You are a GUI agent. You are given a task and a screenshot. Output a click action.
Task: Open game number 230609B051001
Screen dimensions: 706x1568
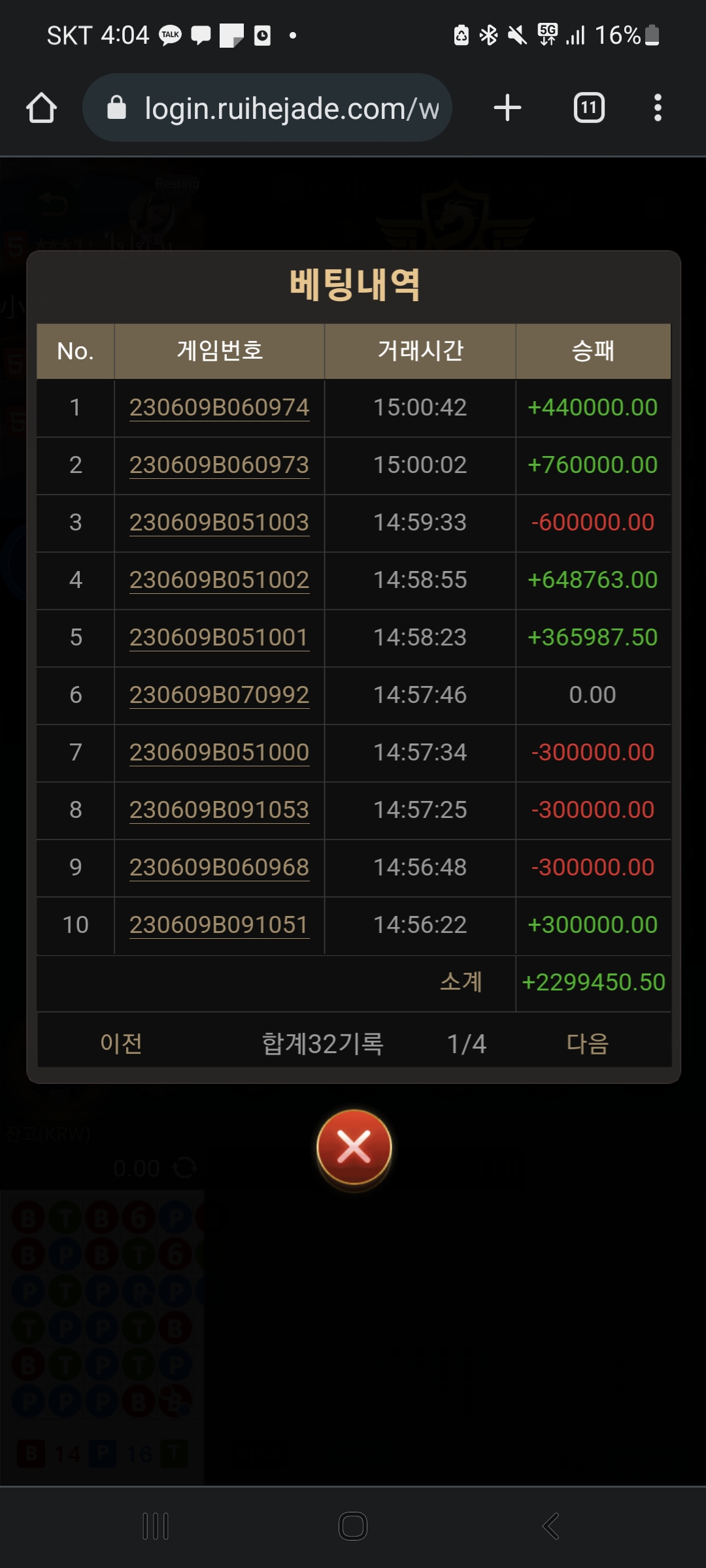(219, 638)
